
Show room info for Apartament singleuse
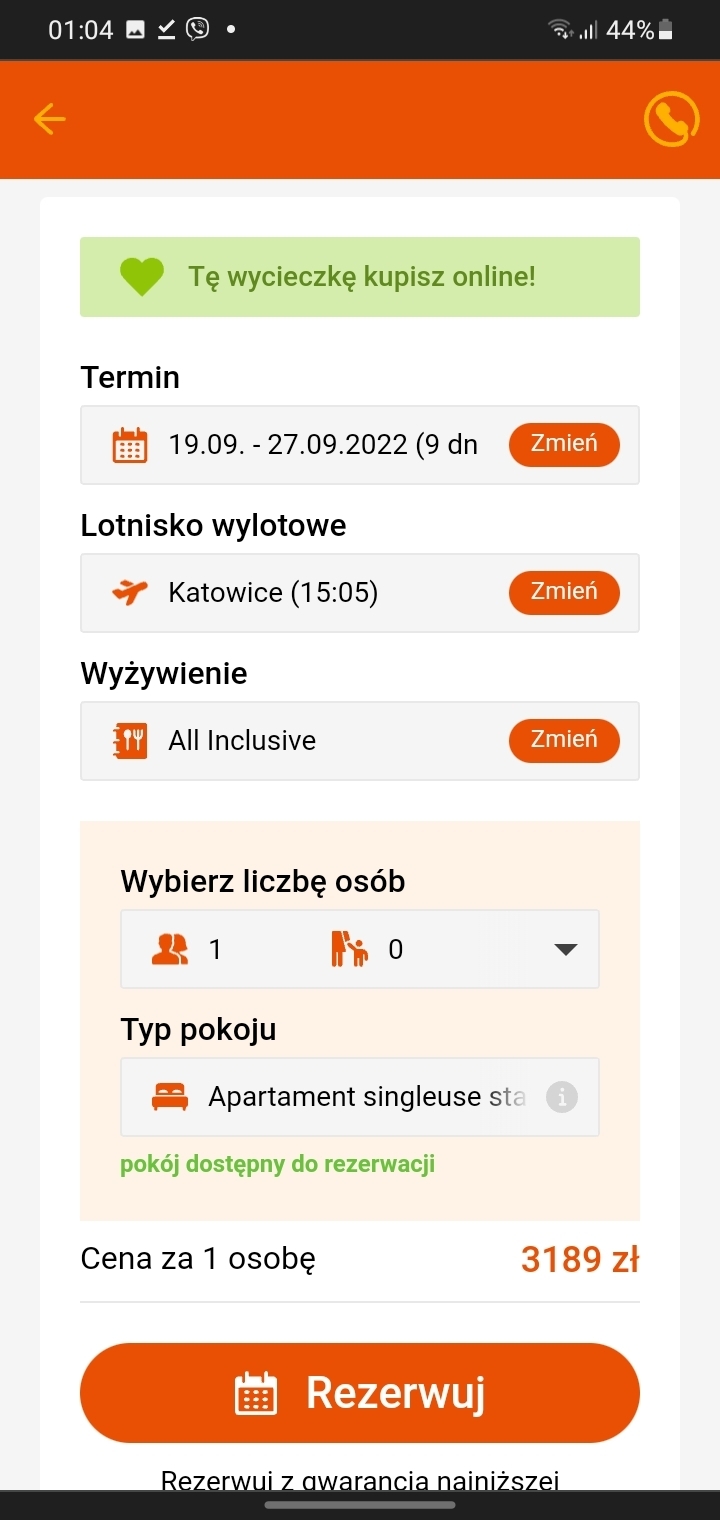point(562,1097)
